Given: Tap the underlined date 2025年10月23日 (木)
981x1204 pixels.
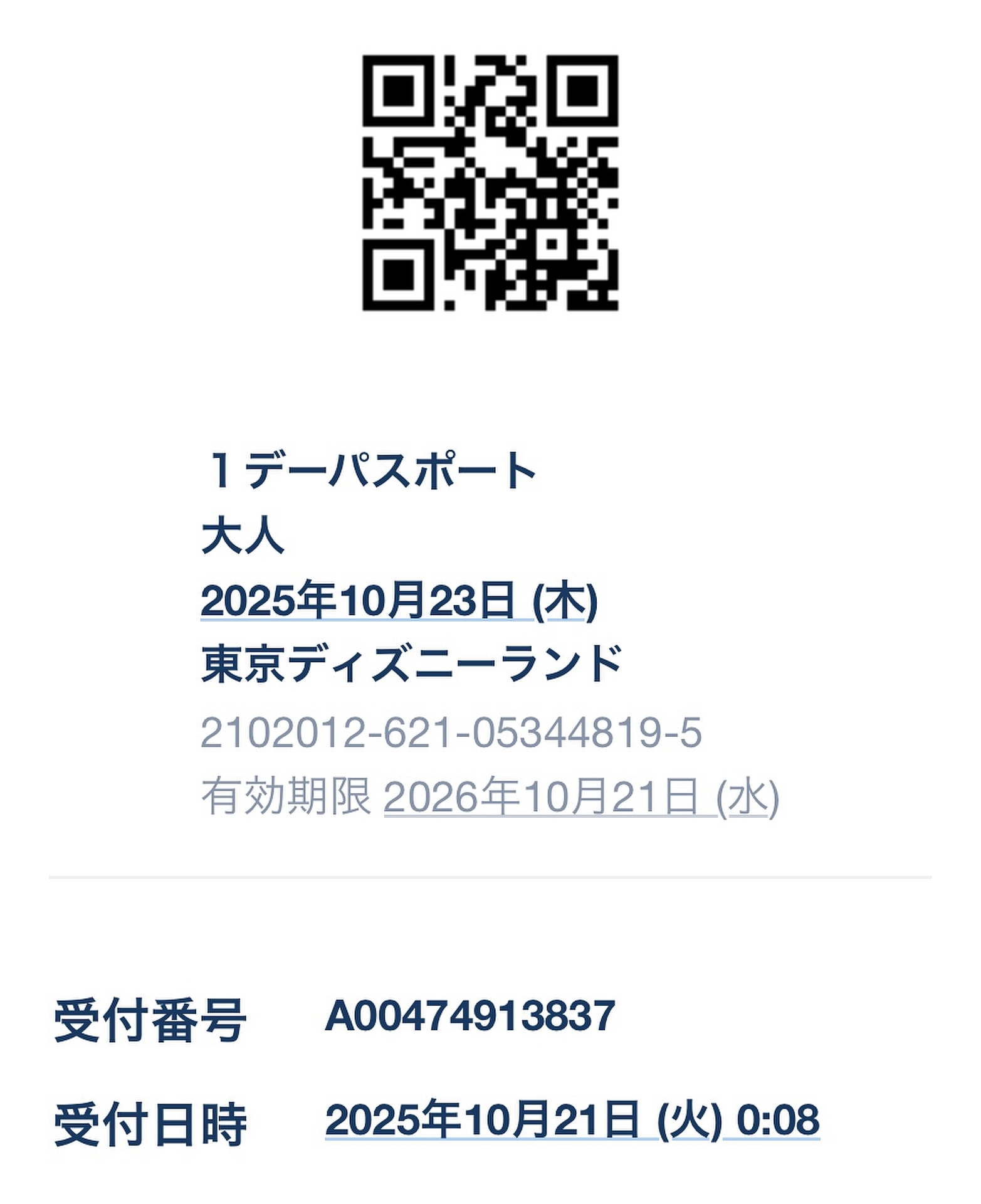Looking at the screenshot, I should click(x=399, y=601).
